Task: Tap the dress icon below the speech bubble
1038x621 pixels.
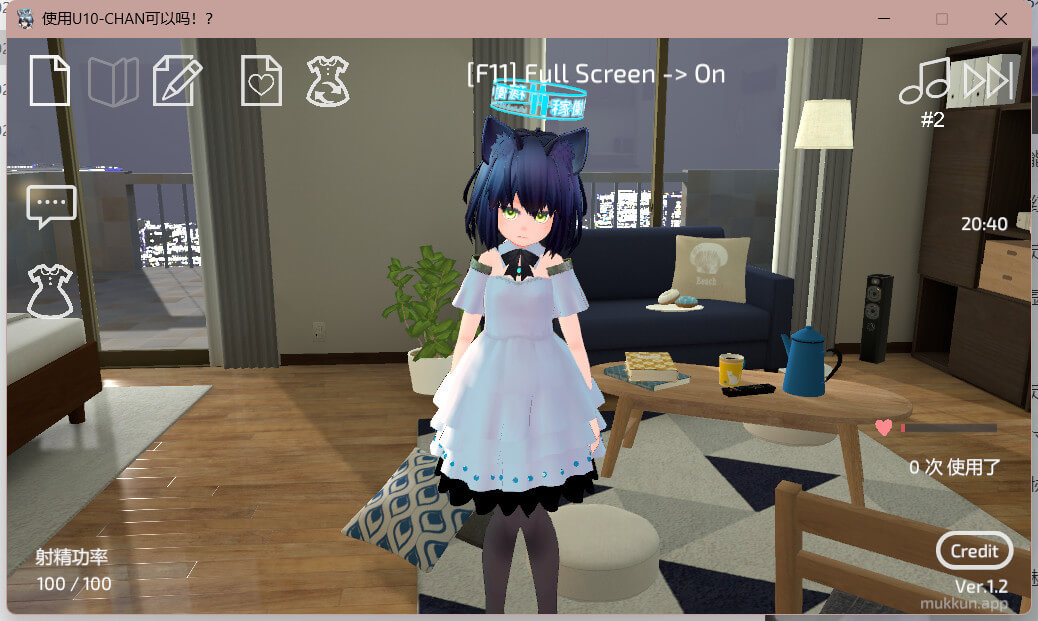Action: [50, 291]
